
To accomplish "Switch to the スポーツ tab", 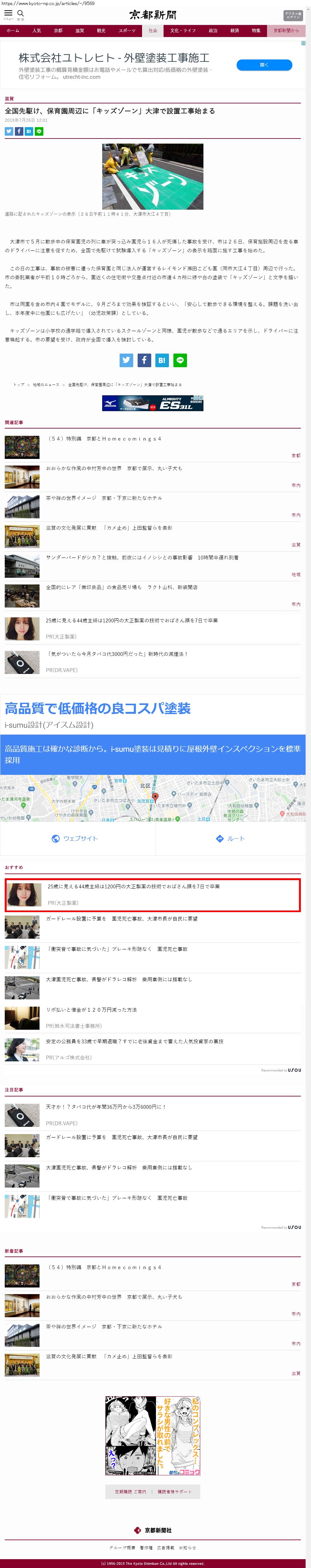I will tap(127, 30).
